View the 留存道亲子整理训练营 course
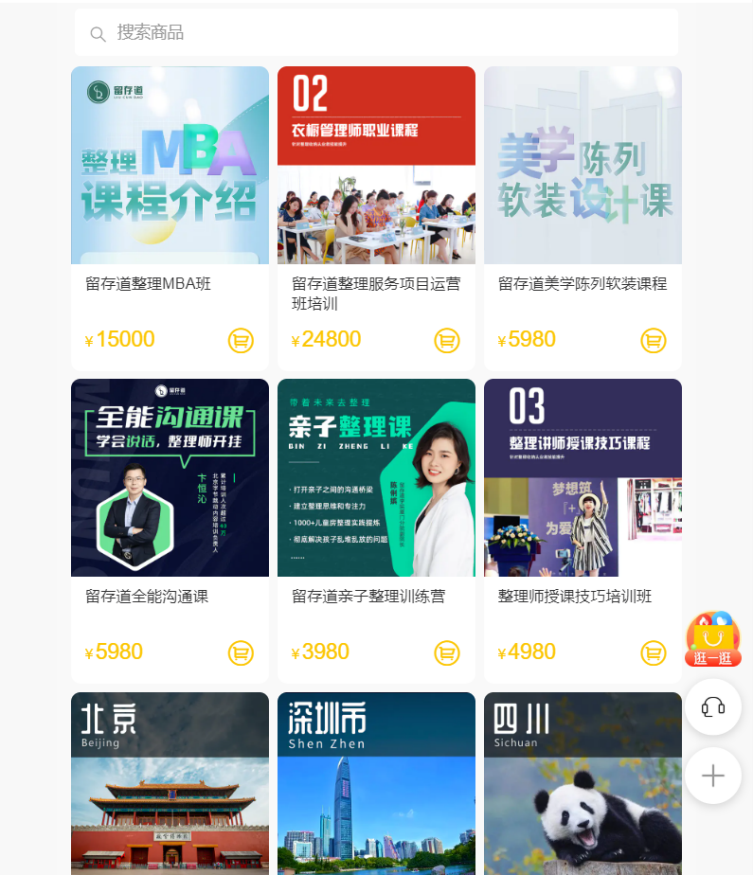This screenshot has width=753, height=875. tap(376, 478)
